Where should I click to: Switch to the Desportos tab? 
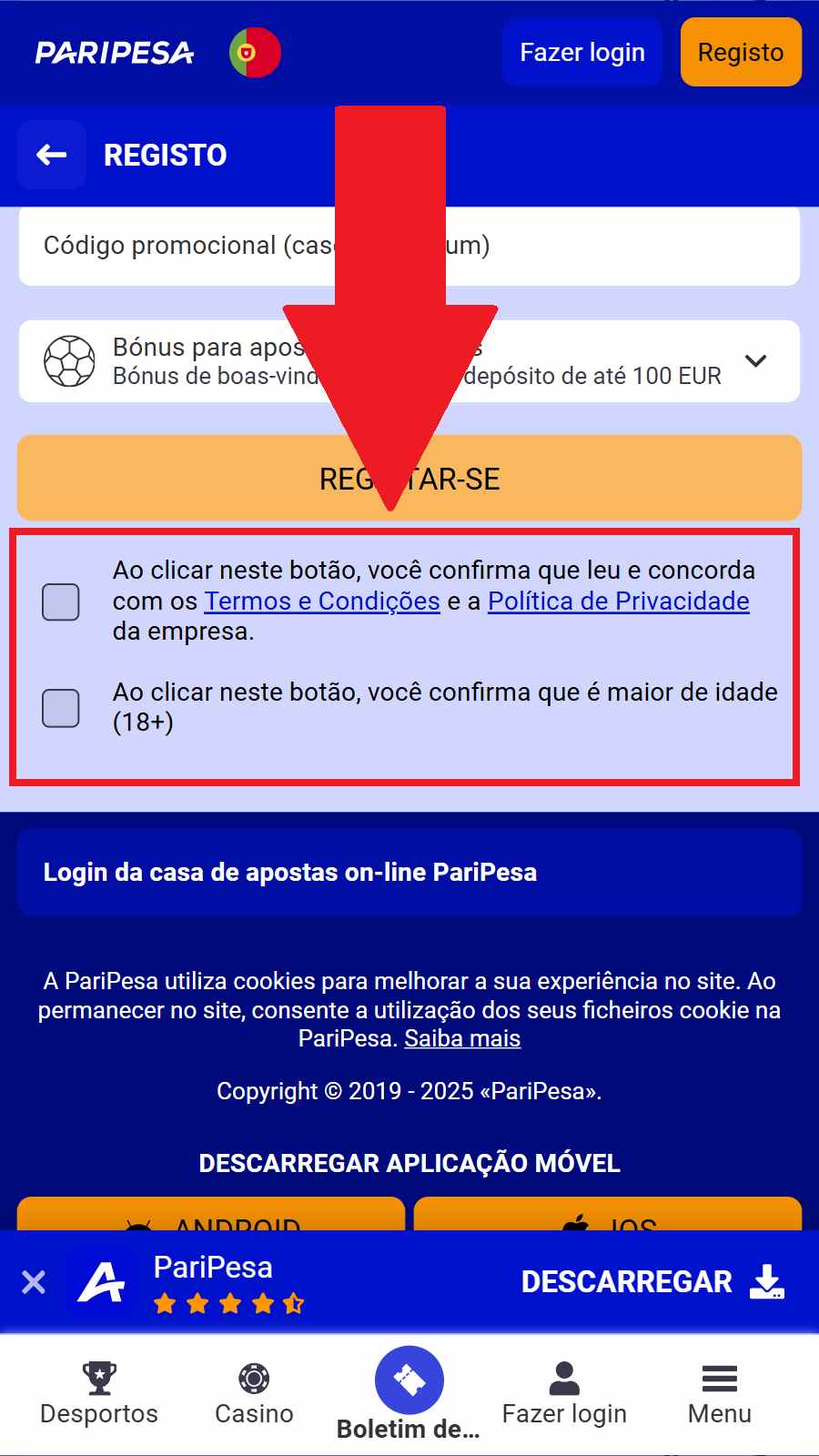[x=99, y=1392]
